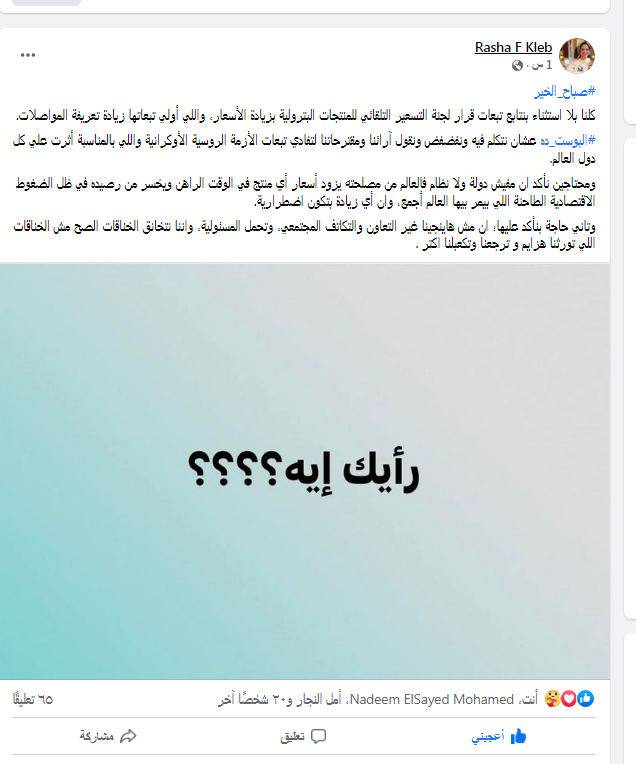Open the list of people who reacted
The height and width of the screenshot is (764, 636).
coord(400,699)
